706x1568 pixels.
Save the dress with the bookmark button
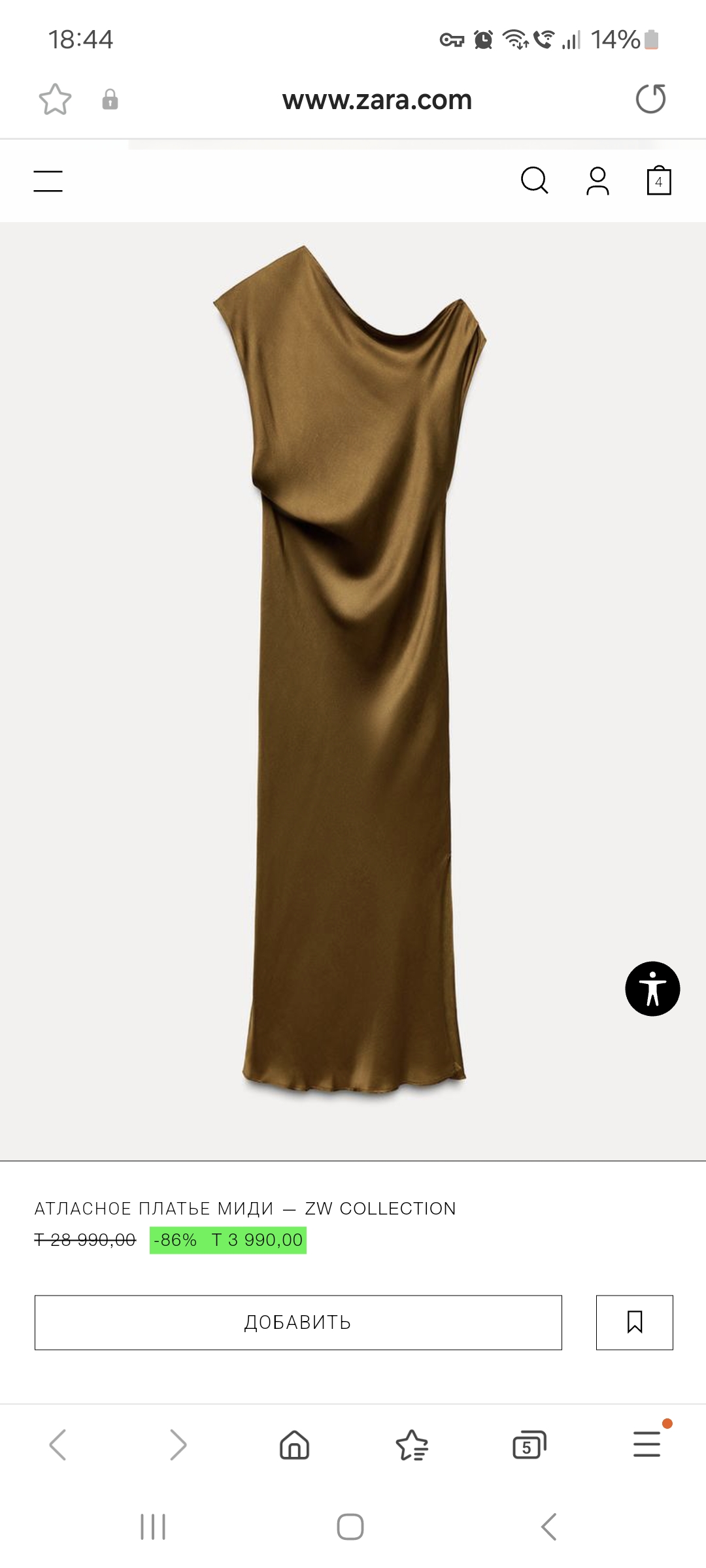634,1322
